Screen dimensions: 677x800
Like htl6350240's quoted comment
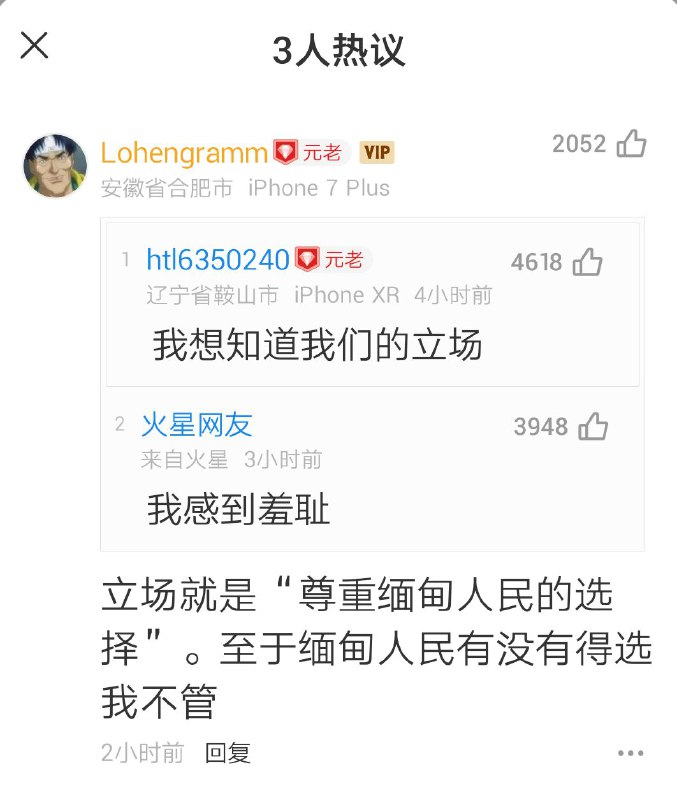click(x=588, y=263)
